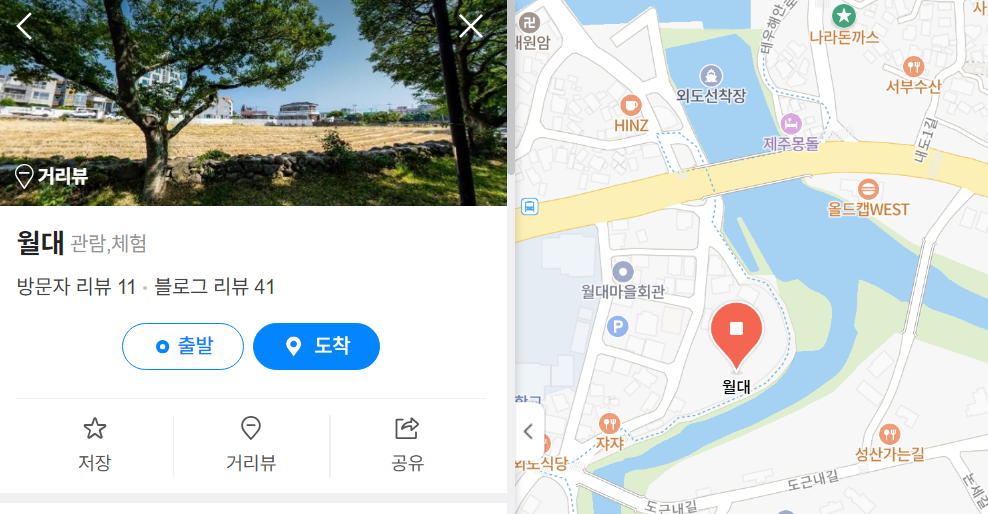
Task: Open 블로그 리뷰 41
Action: pyautogui.click(x=214, y=288)
